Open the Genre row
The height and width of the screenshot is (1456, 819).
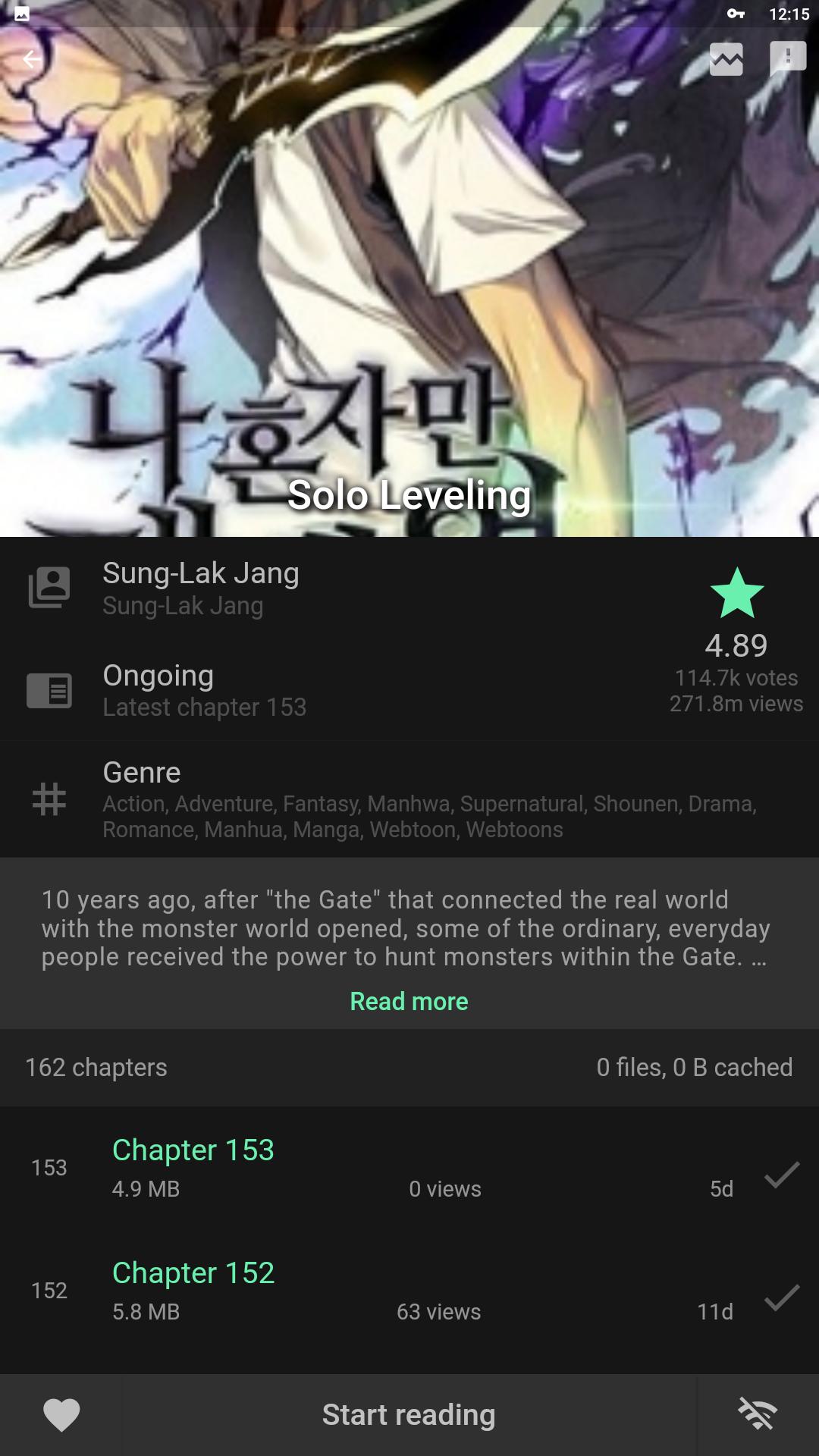409,799
